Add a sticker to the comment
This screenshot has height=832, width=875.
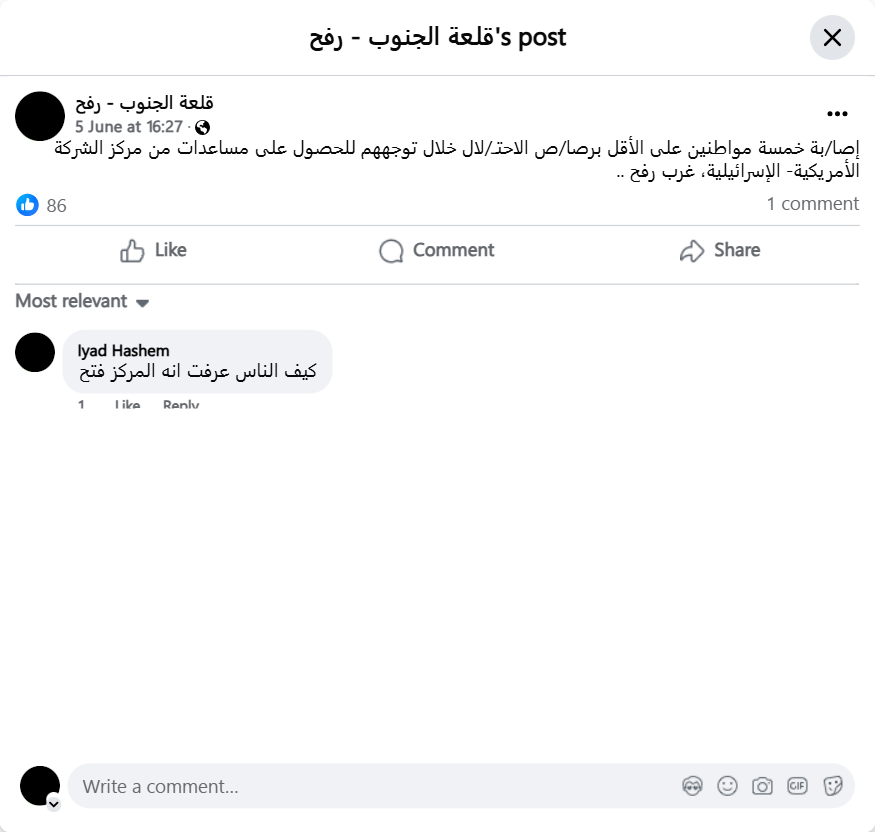tap(832, 786)
